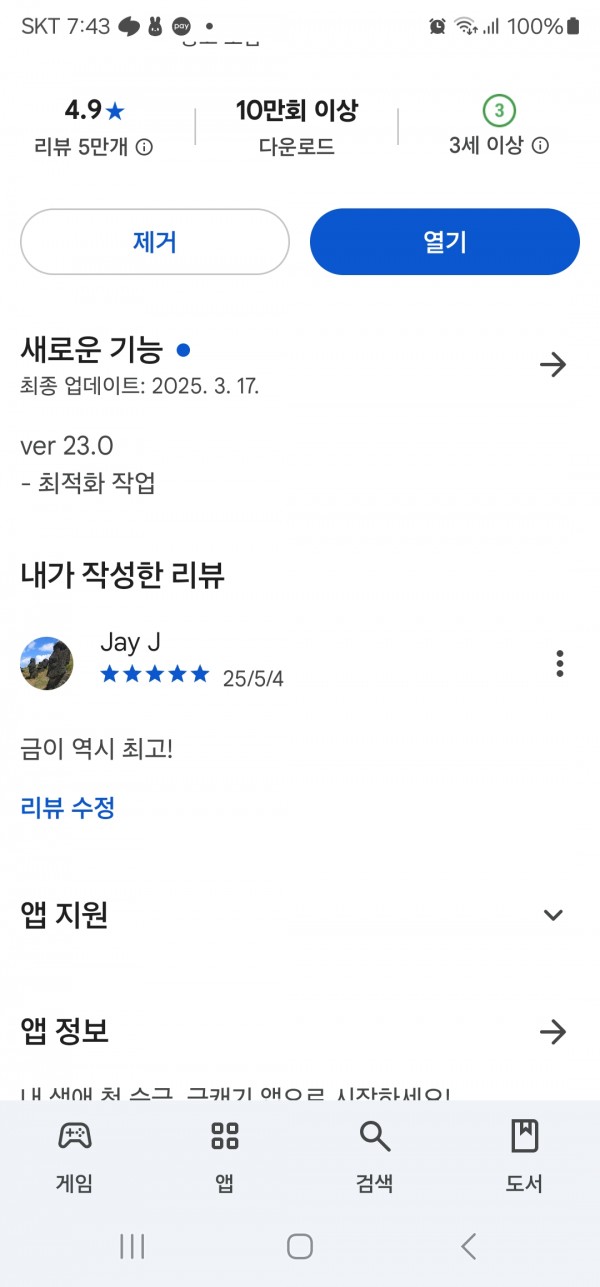Switch to the 앱 tab
This screenshot has width=600, height=1287.
pyautogui.click(x=225, y=1156)
